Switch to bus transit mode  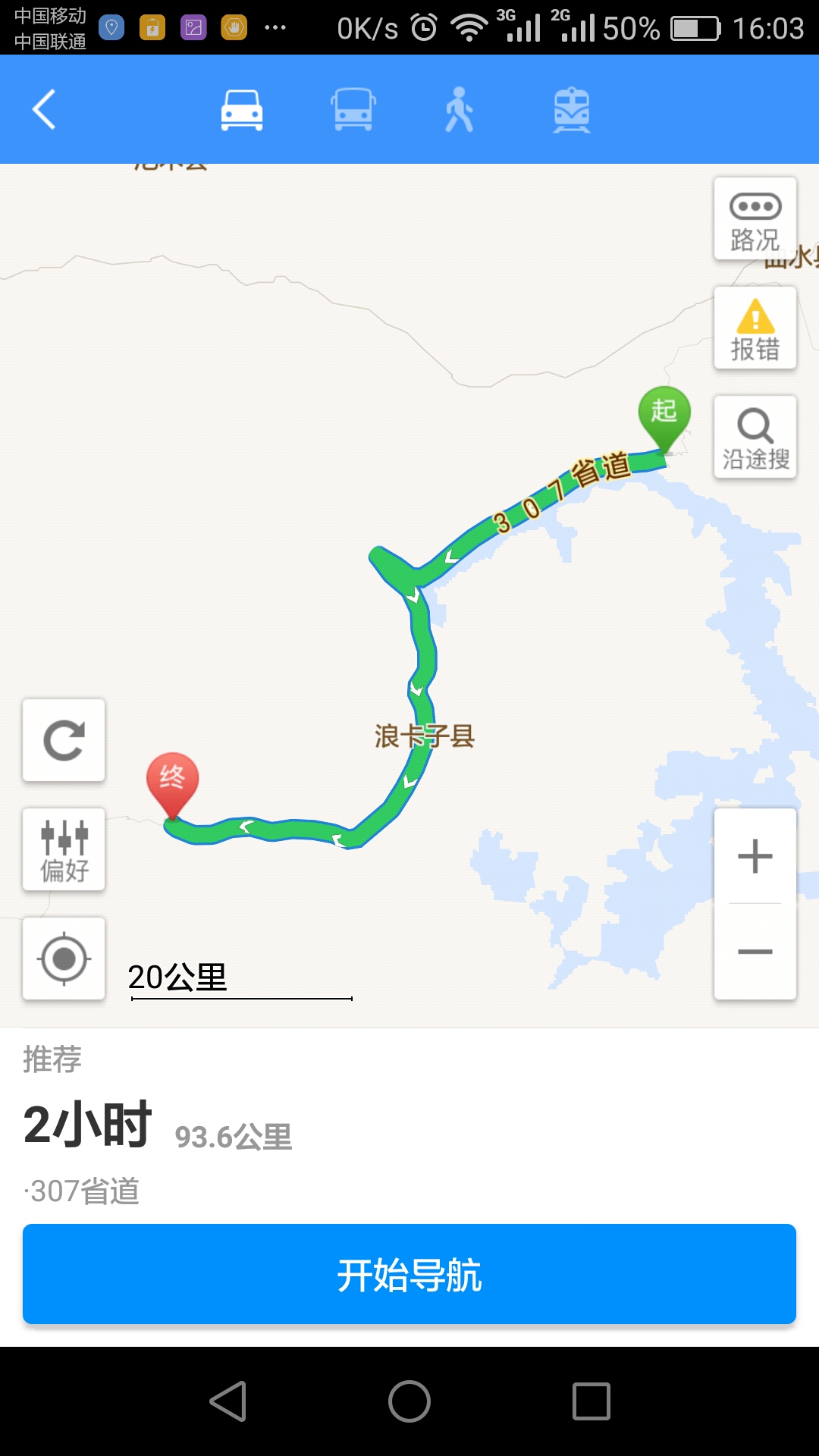[x=353, y=110]
